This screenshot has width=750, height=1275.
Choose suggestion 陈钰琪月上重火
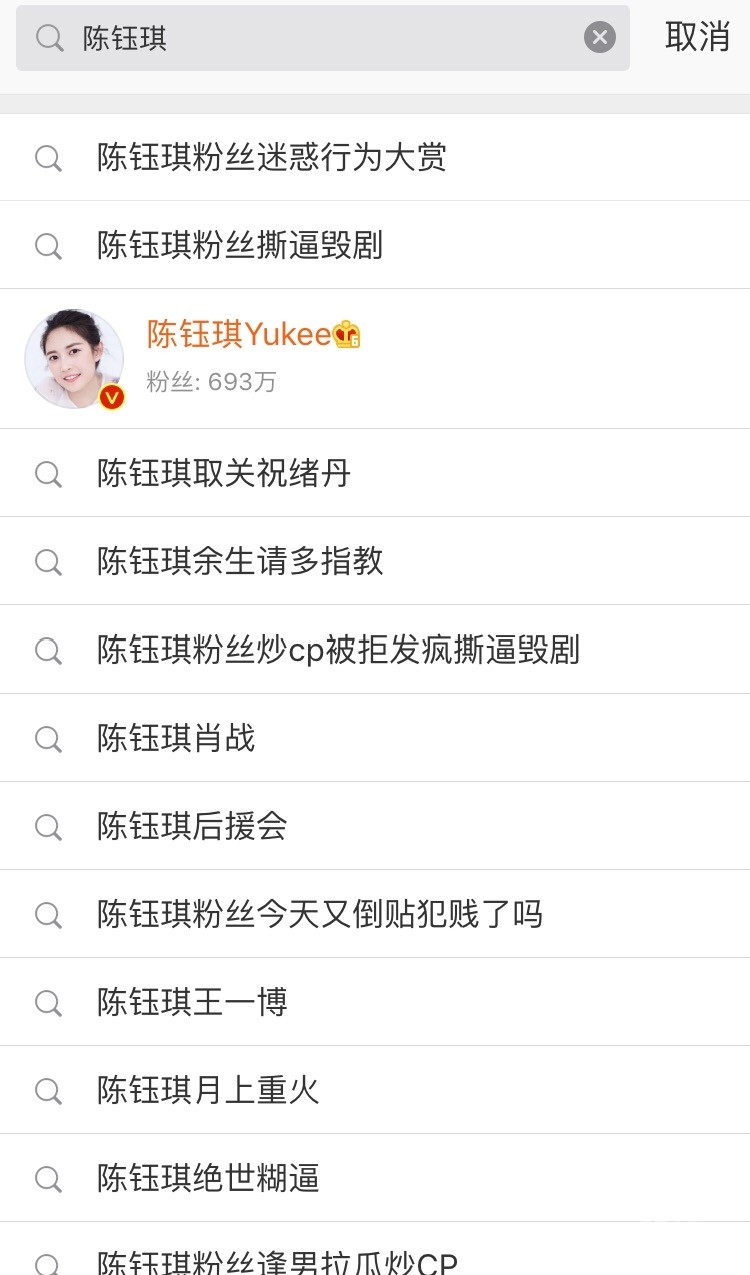click(x=208, y=1090)
